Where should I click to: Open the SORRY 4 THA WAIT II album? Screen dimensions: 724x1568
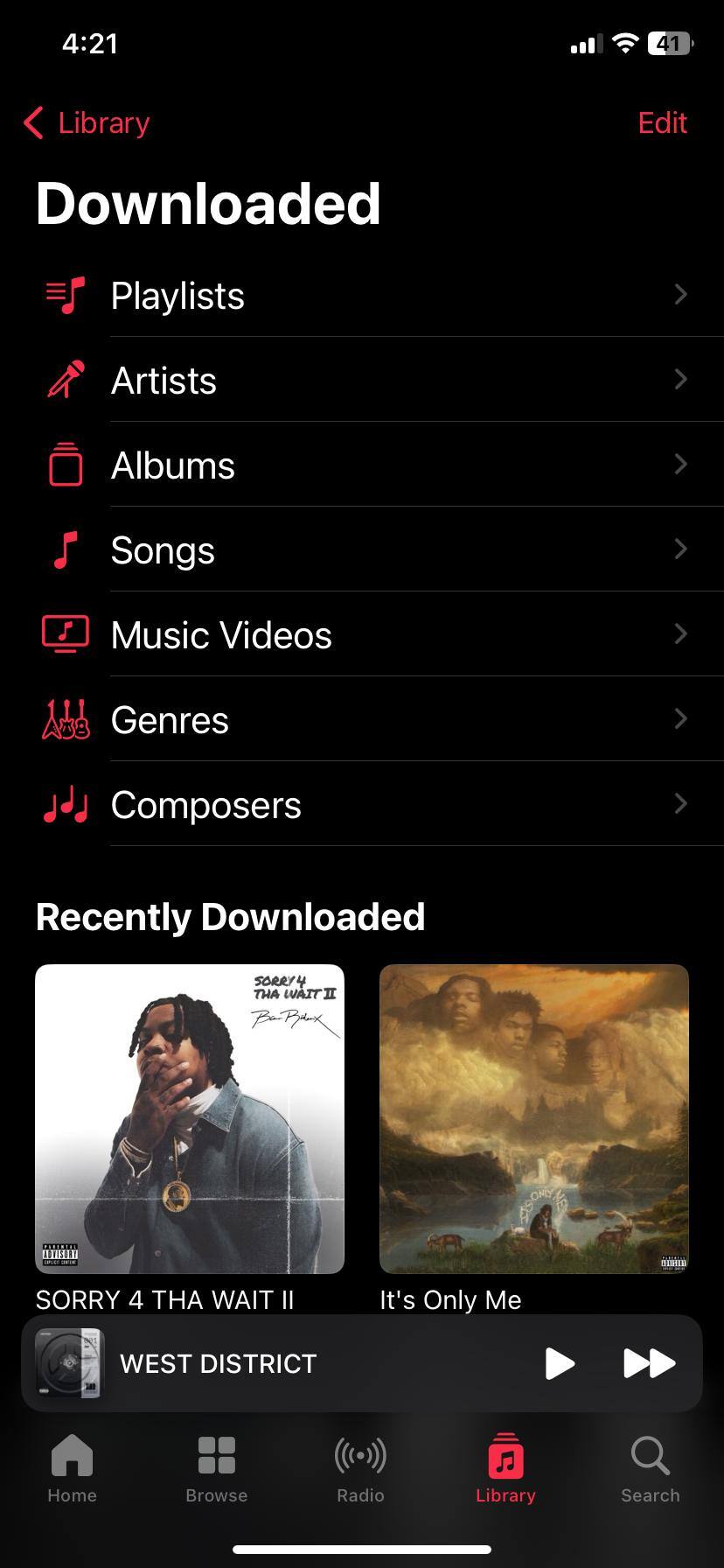[x=190, y=1118]
